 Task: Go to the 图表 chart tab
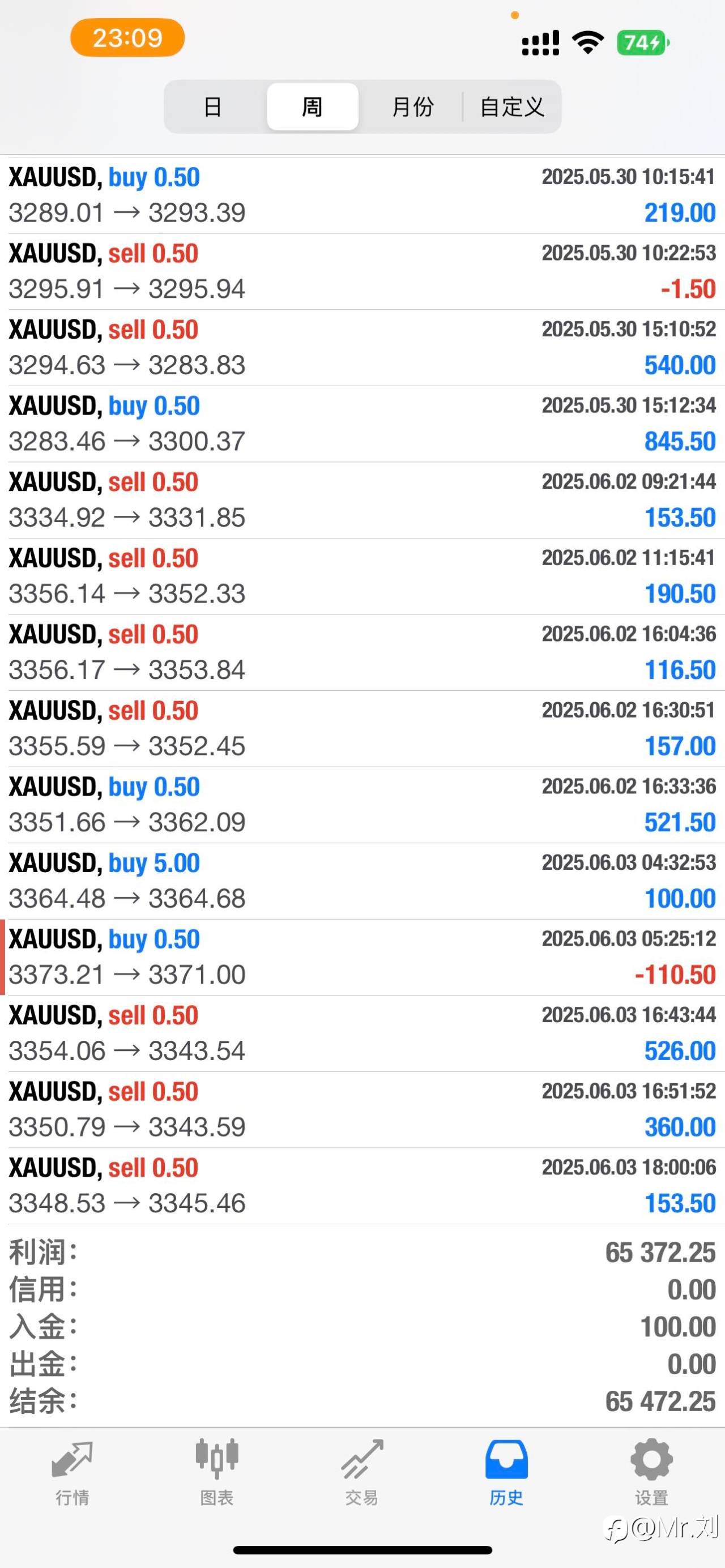(x=217, y=1472)
